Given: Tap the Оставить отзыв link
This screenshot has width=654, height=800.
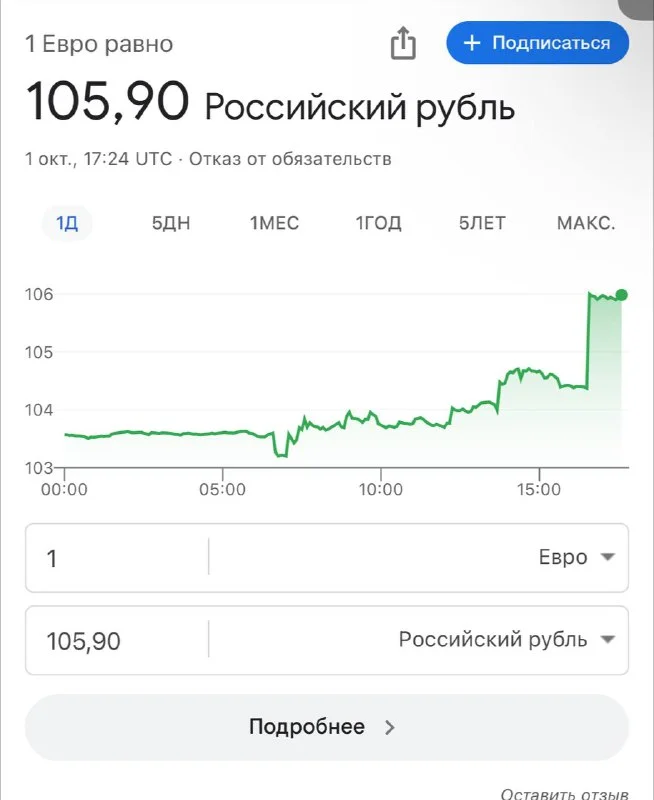Looking at the screenshot, I should (x=565, y=794).
